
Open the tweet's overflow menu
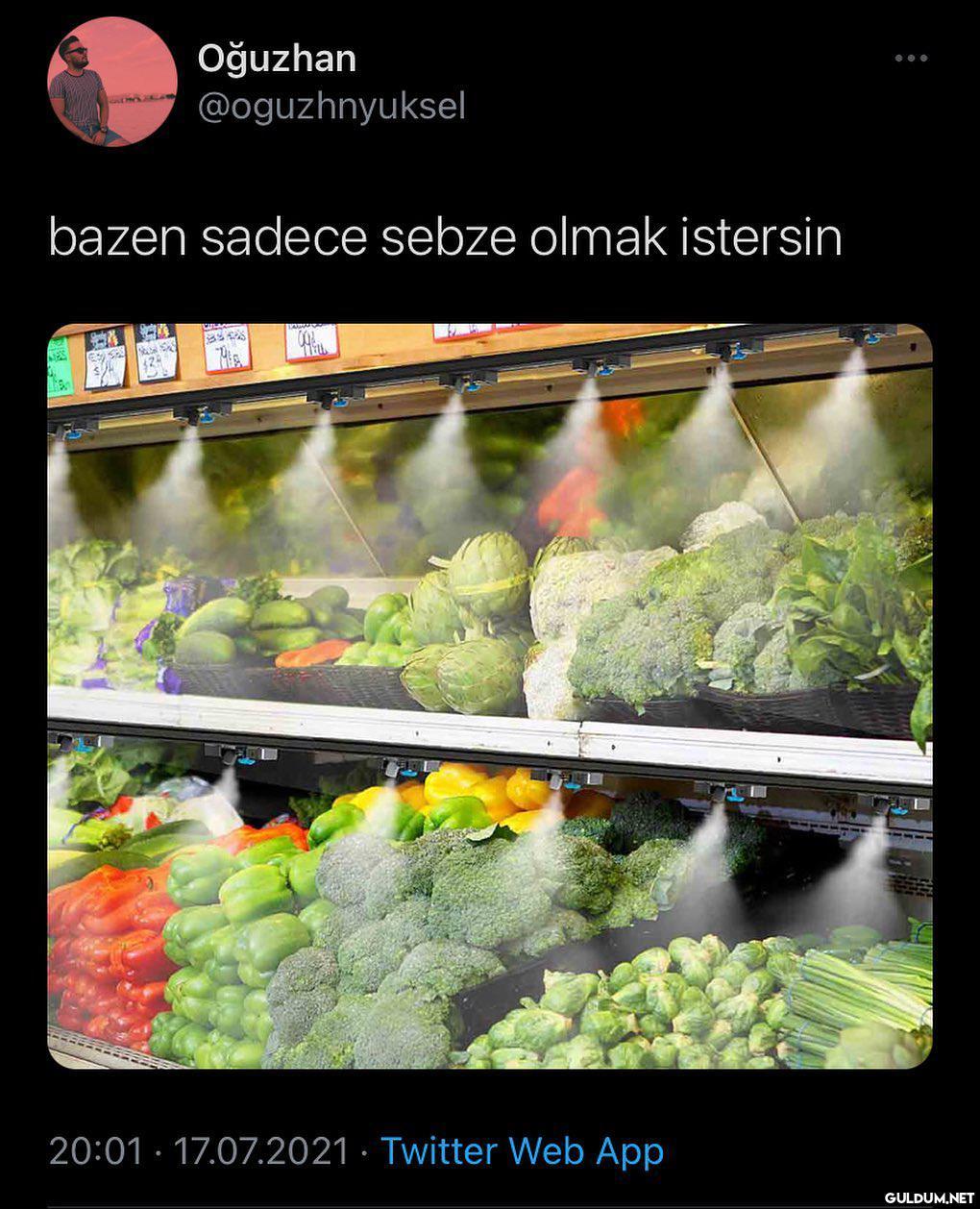(x=910, y=59)
